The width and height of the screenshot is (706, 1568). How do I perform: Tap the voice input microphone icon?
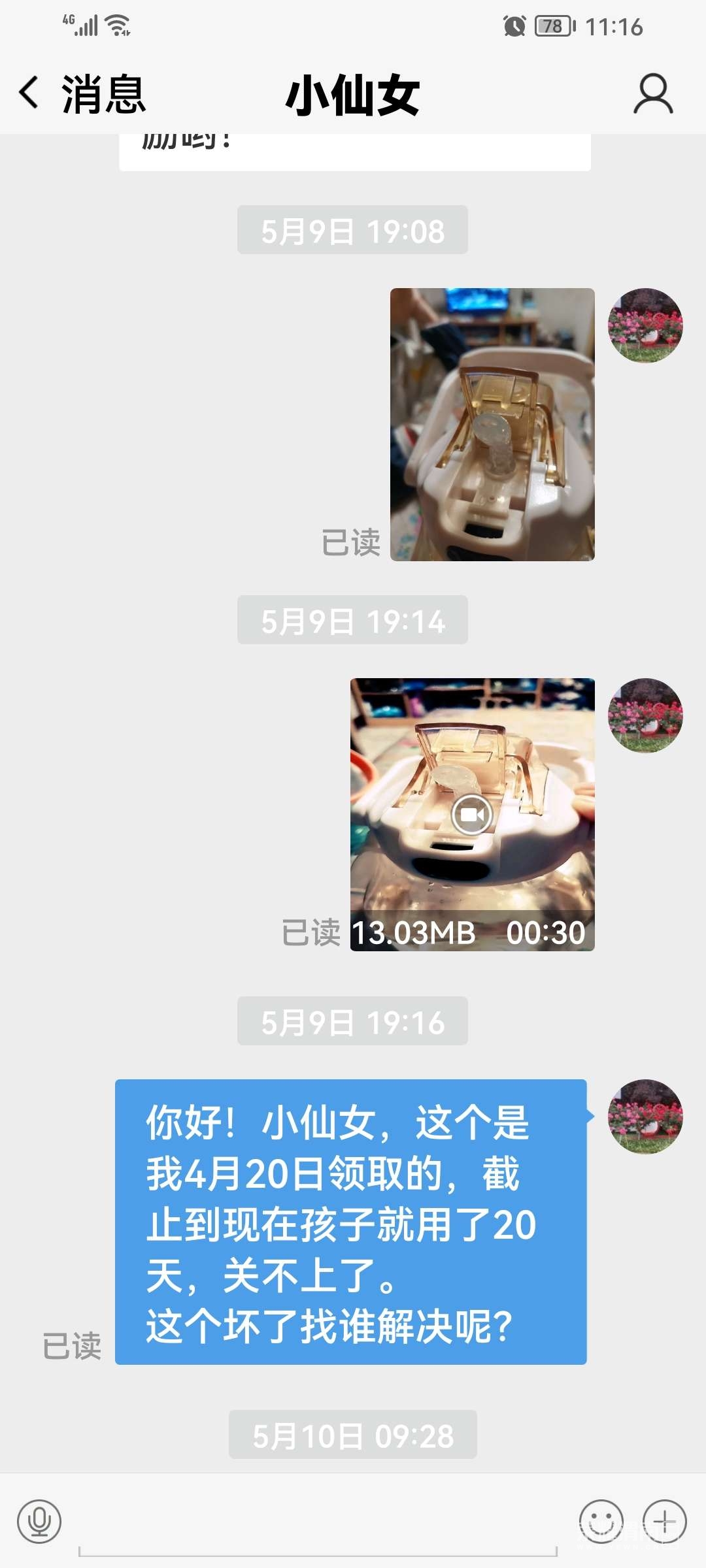click(39, 1520)
